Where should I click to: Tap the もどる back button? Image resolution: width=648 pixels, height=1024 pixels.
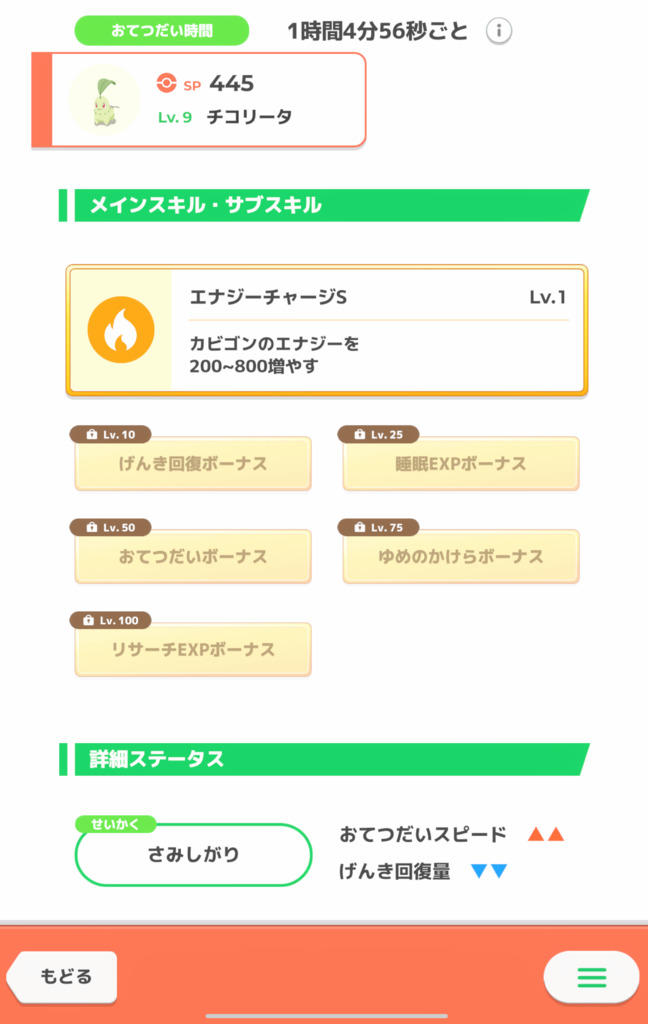tap(66, 976)
